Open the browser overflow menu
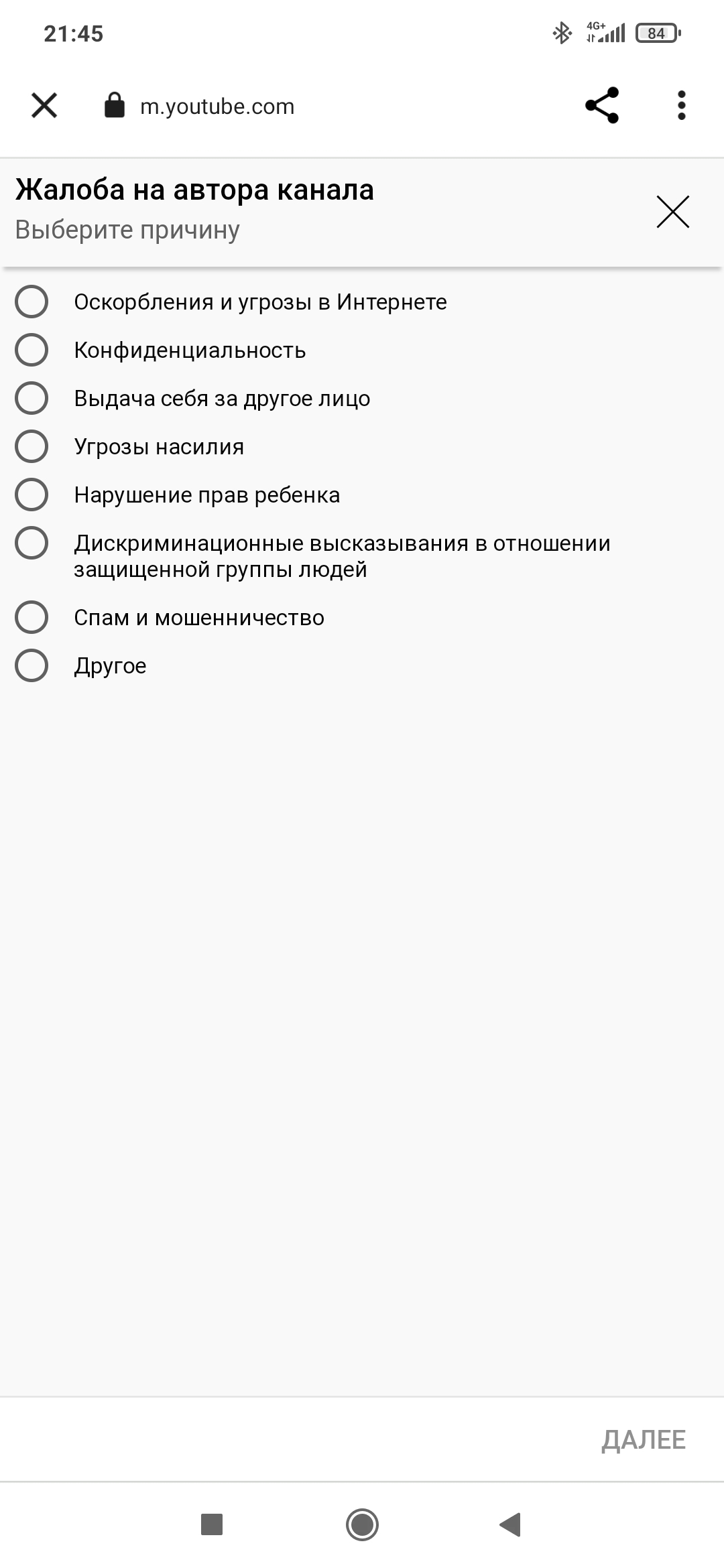Image resolution: width=724 pixels, height=1568 pixels. (681, 106)
